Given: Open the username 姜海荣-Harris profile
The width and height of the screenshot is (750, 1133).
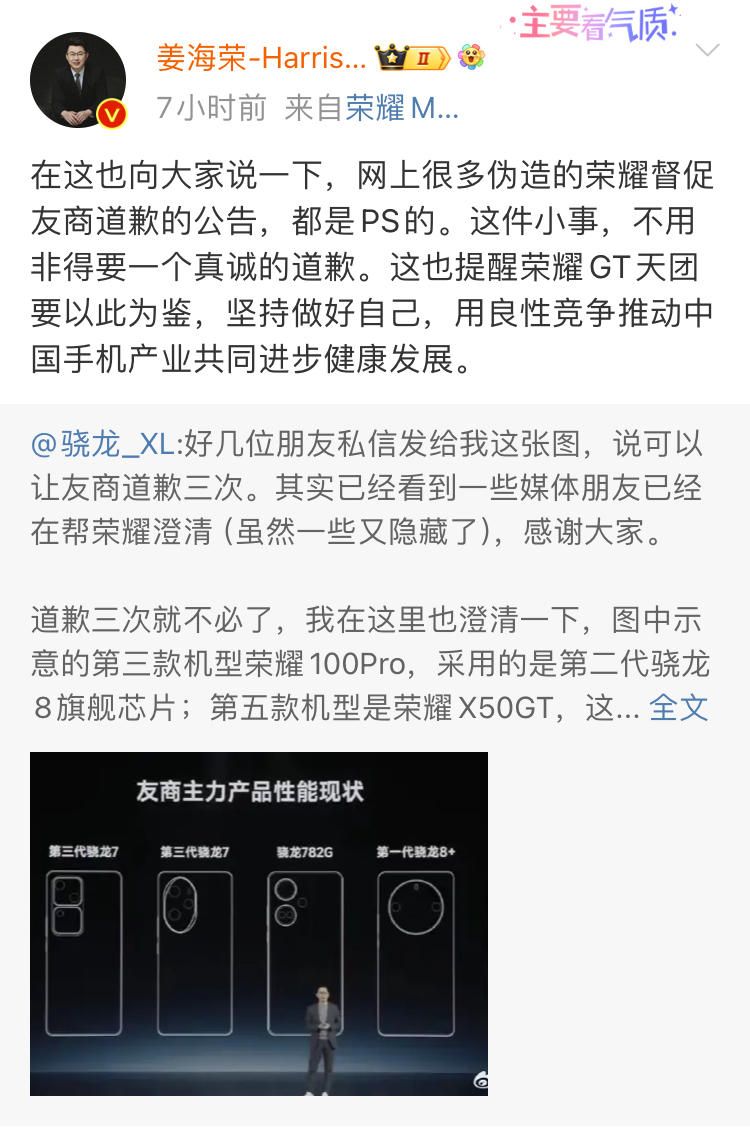Looking at the screenshot, I should (x=260, y=57).
